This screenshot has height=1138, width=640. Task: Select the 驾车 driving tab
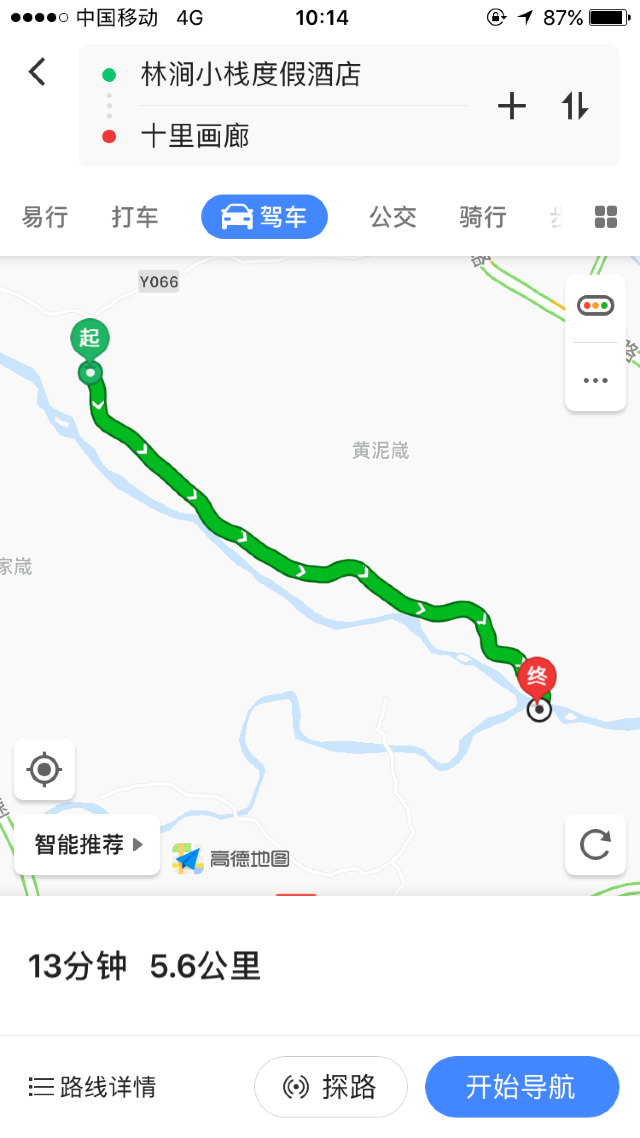(264, 217)
